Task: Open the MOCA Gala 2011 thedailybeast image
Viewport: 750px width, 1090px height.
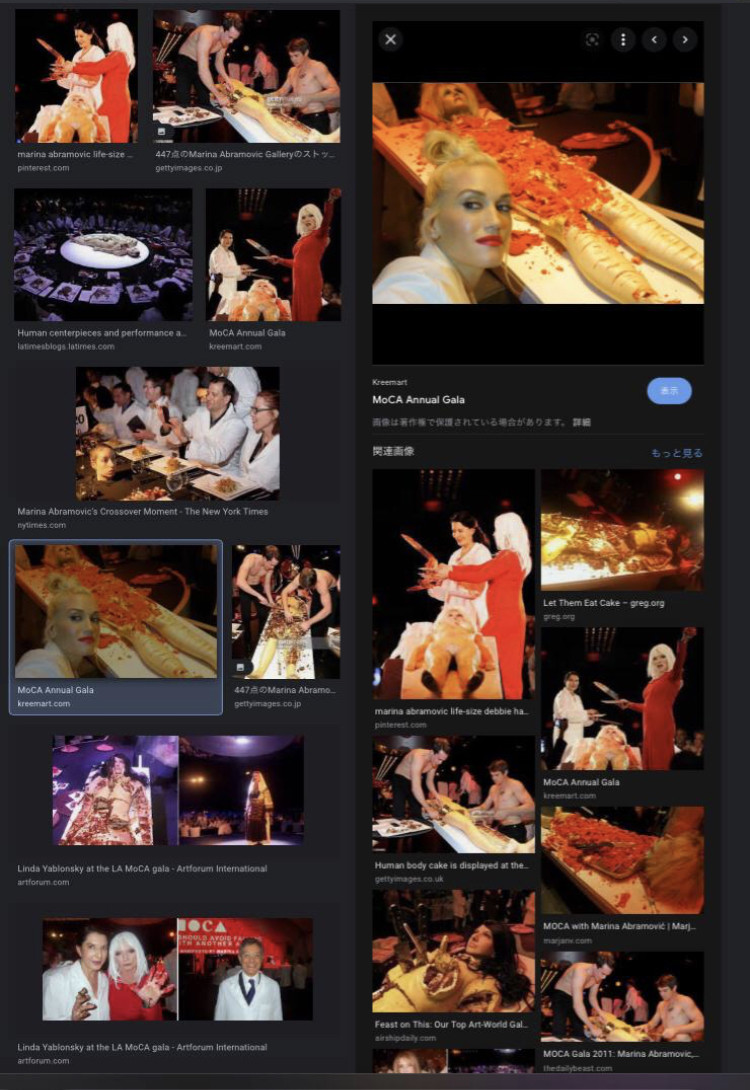Action: (x=622, y=997)
